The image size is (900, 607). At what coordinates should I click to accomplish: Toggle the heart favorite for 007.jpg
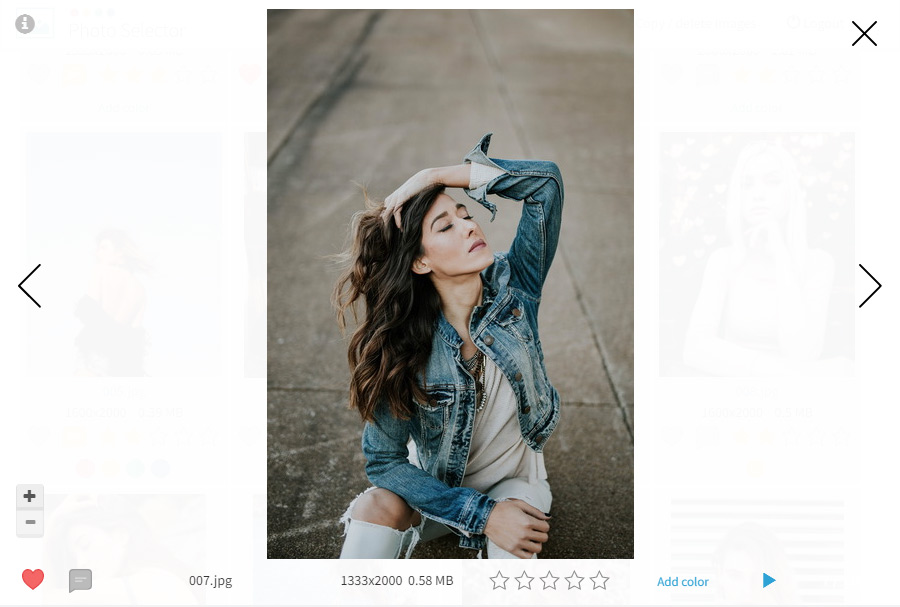tap(33, 580)
